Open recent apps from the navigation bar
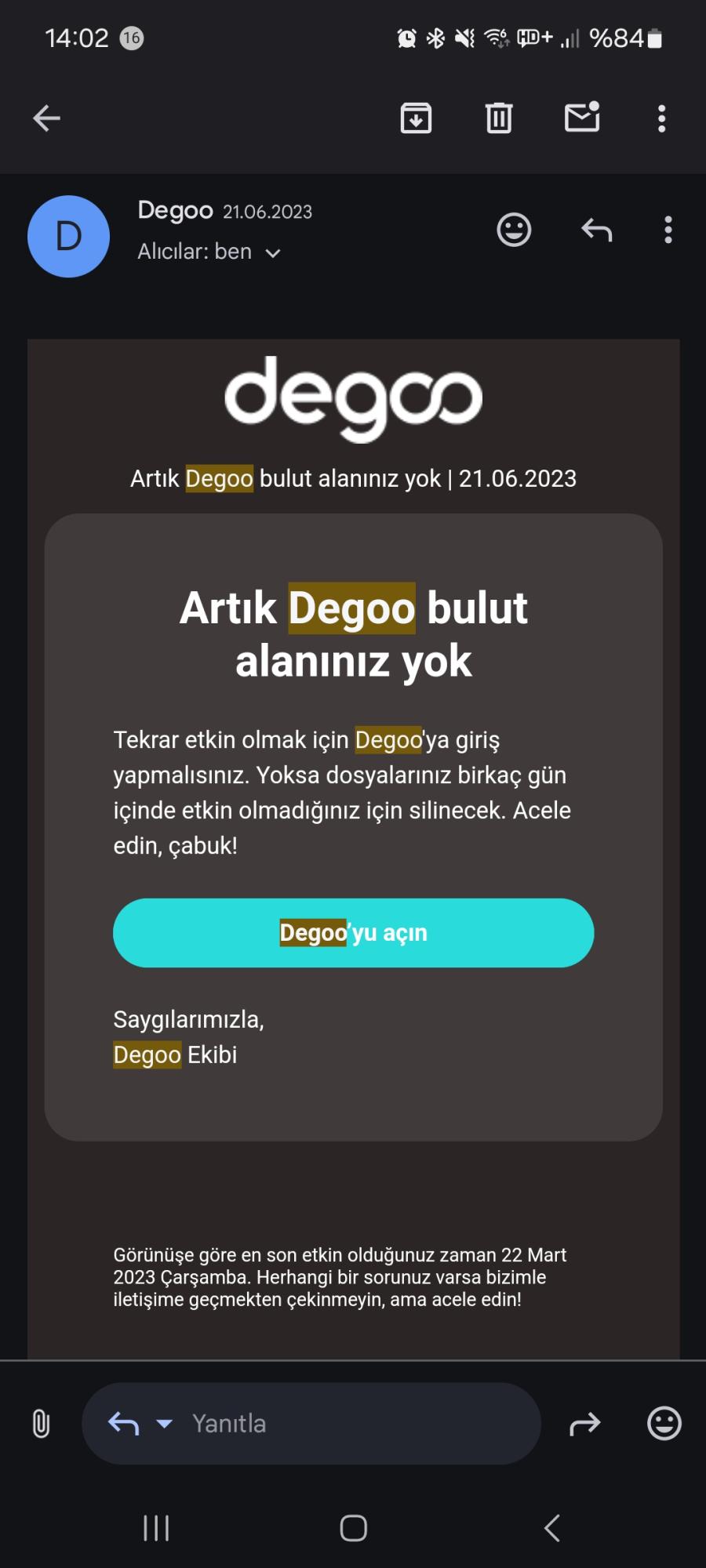Viewport: 706px width, 1568px height. [x=156, y=1527]
